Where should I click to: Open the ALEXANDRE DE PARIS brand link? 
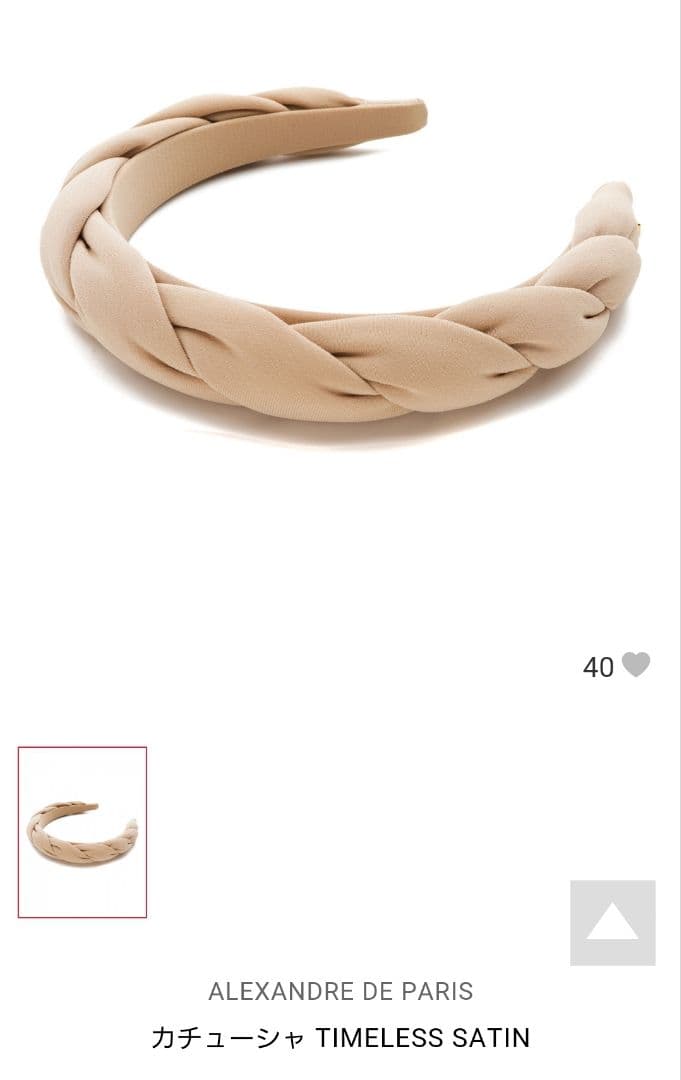coord(340,992)
